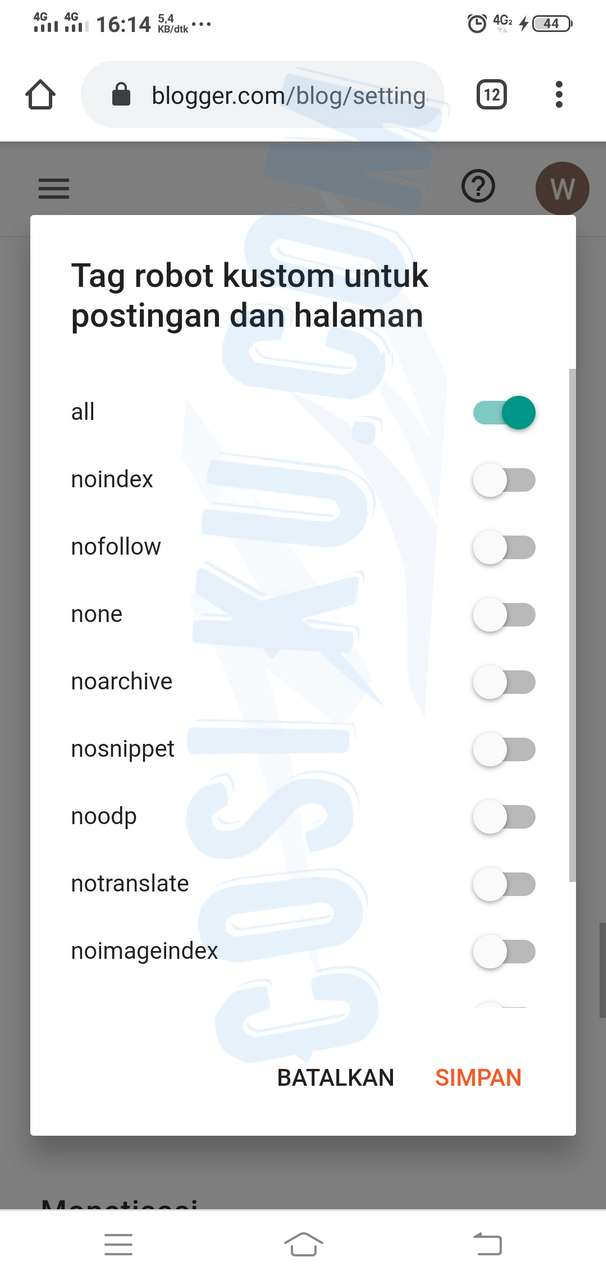Turn off the "all" robot tag switch
Image resolution: width=606 pixels, height=1280 pixels.
[x=505, y=412]
